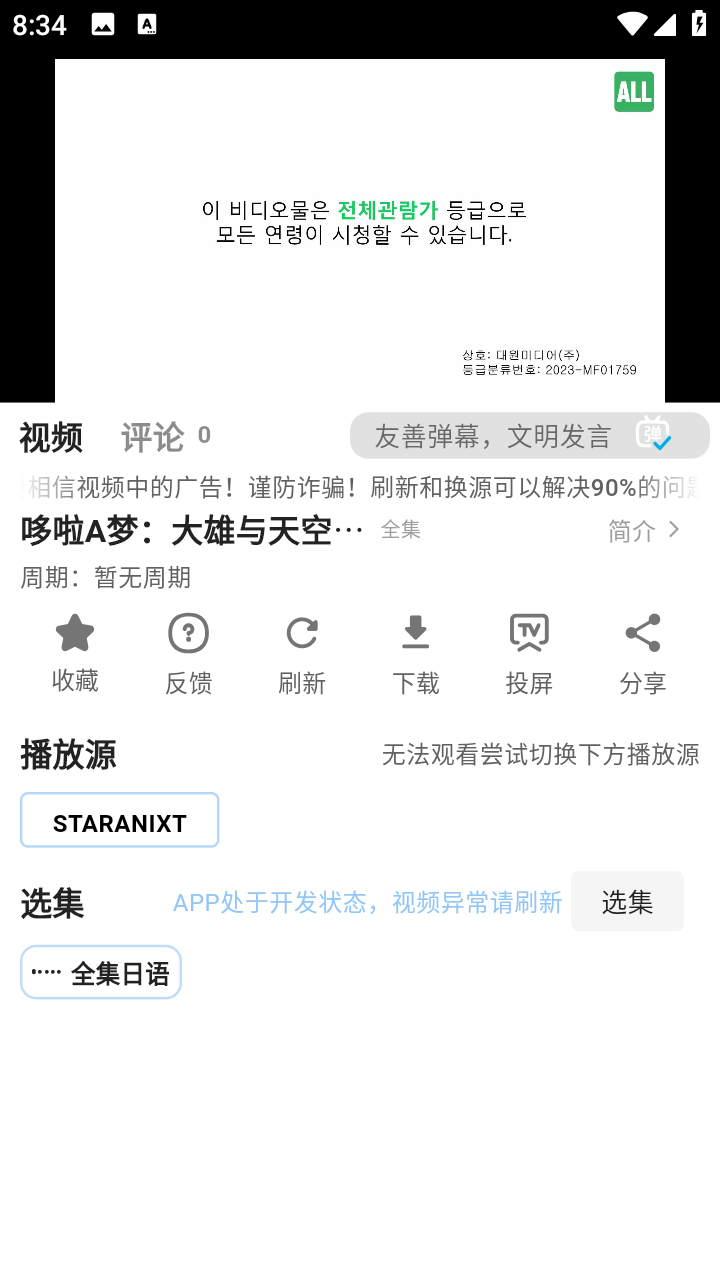
Task: Download the video via 下载
Action: [415, 653]
